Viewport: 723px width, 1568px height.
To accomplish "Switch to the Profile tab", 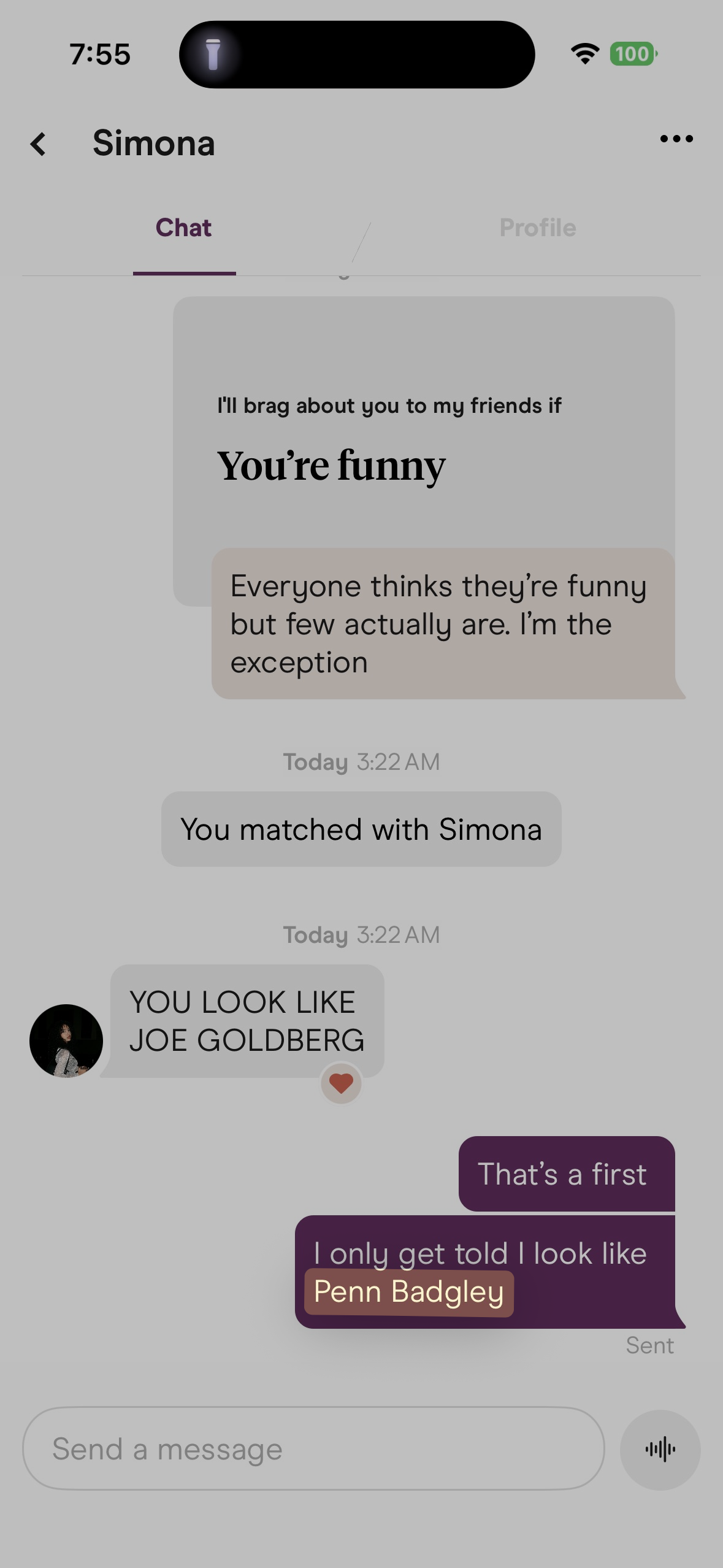I will [537, 228].
